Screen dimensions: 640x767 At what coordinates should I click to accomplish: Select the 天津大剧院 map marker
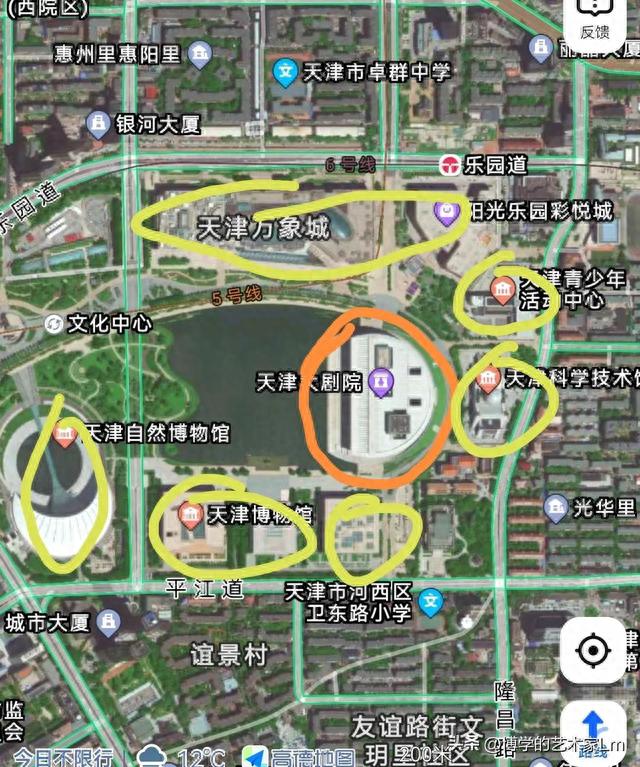pos(380,380)
